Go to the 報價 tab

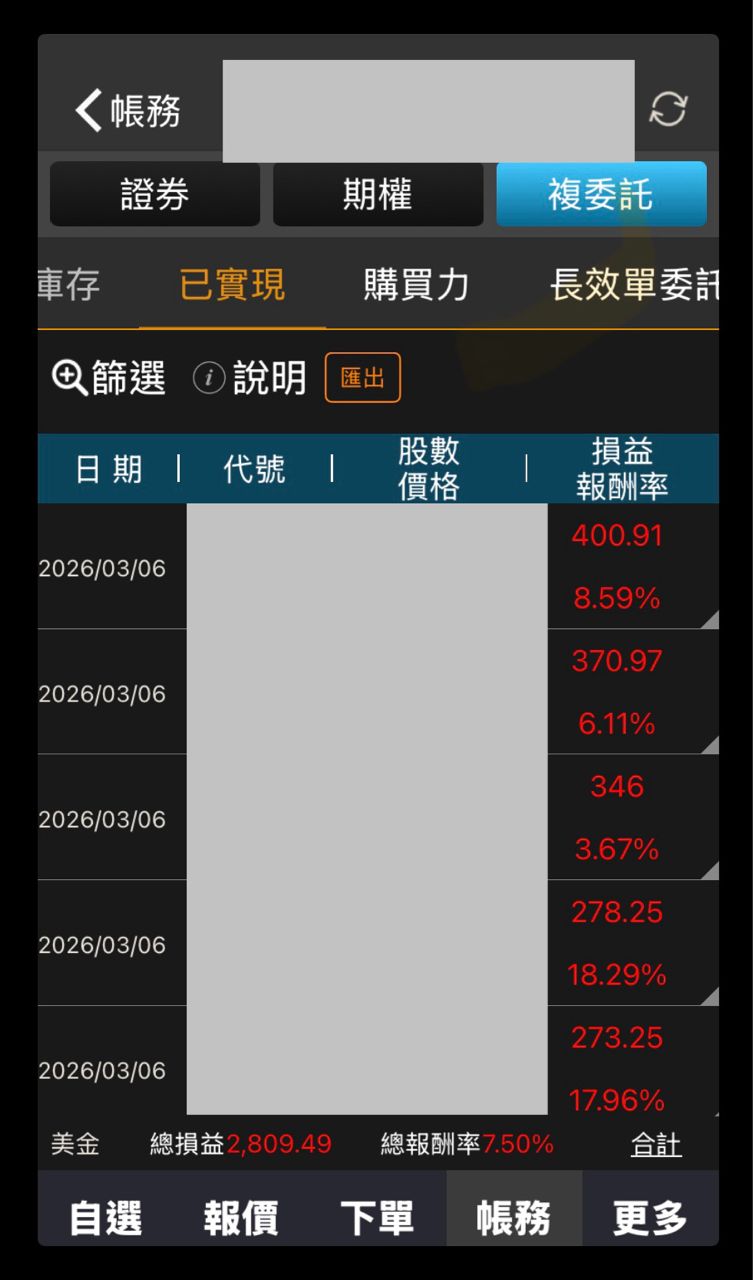[241, 1218]
